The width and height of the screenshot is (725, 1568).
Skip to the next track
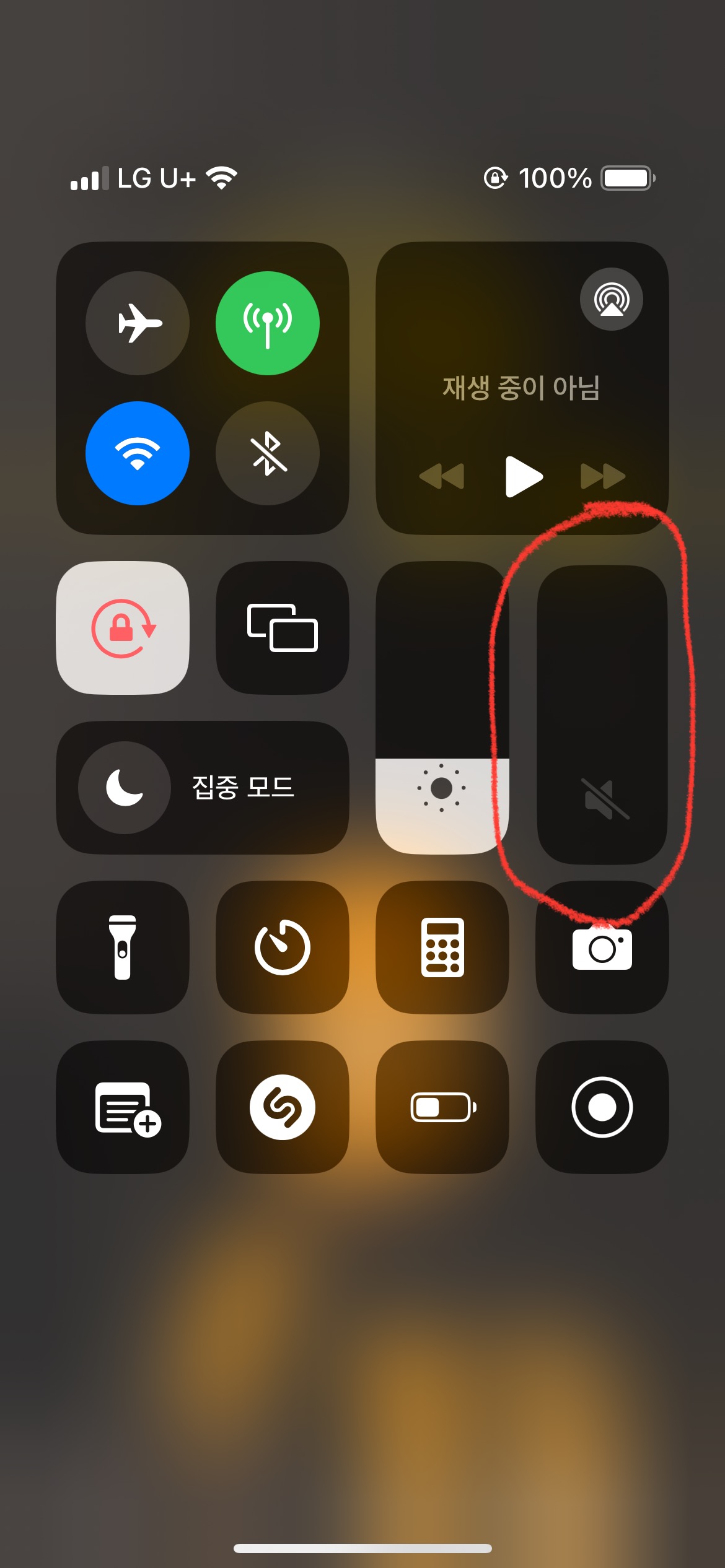(x=602, y=476)
